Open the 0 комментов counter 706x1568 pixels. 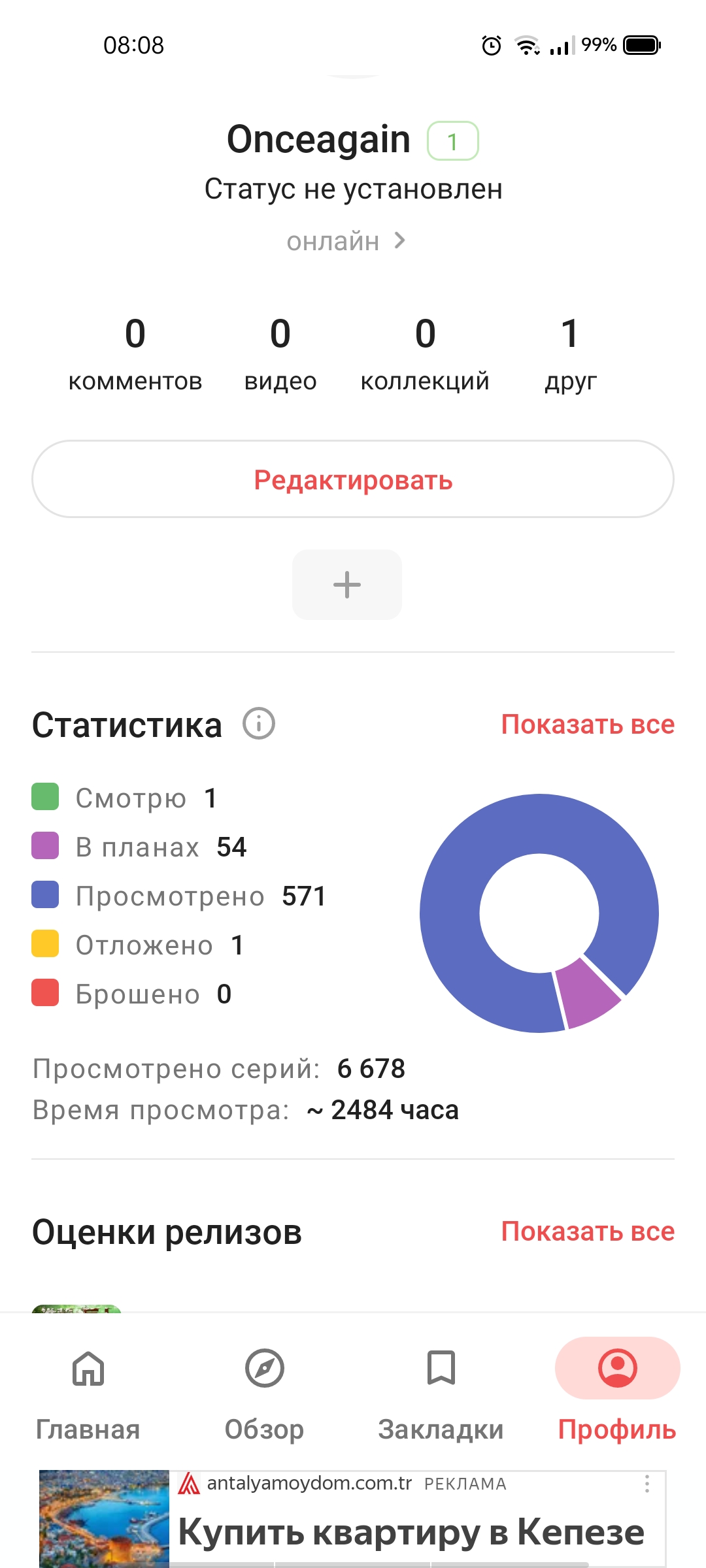[135, 354]
